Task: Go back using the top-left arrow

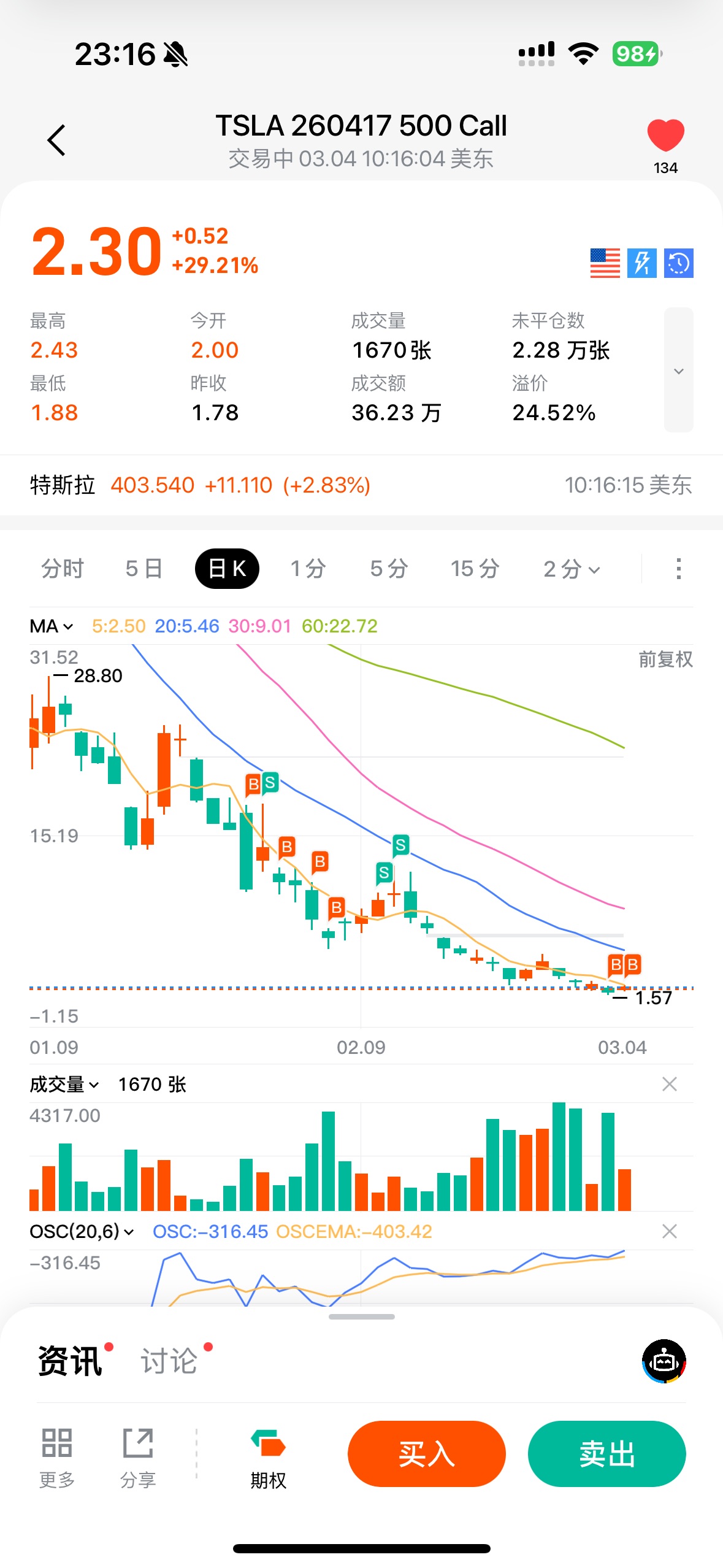Action: click(56, 140)
